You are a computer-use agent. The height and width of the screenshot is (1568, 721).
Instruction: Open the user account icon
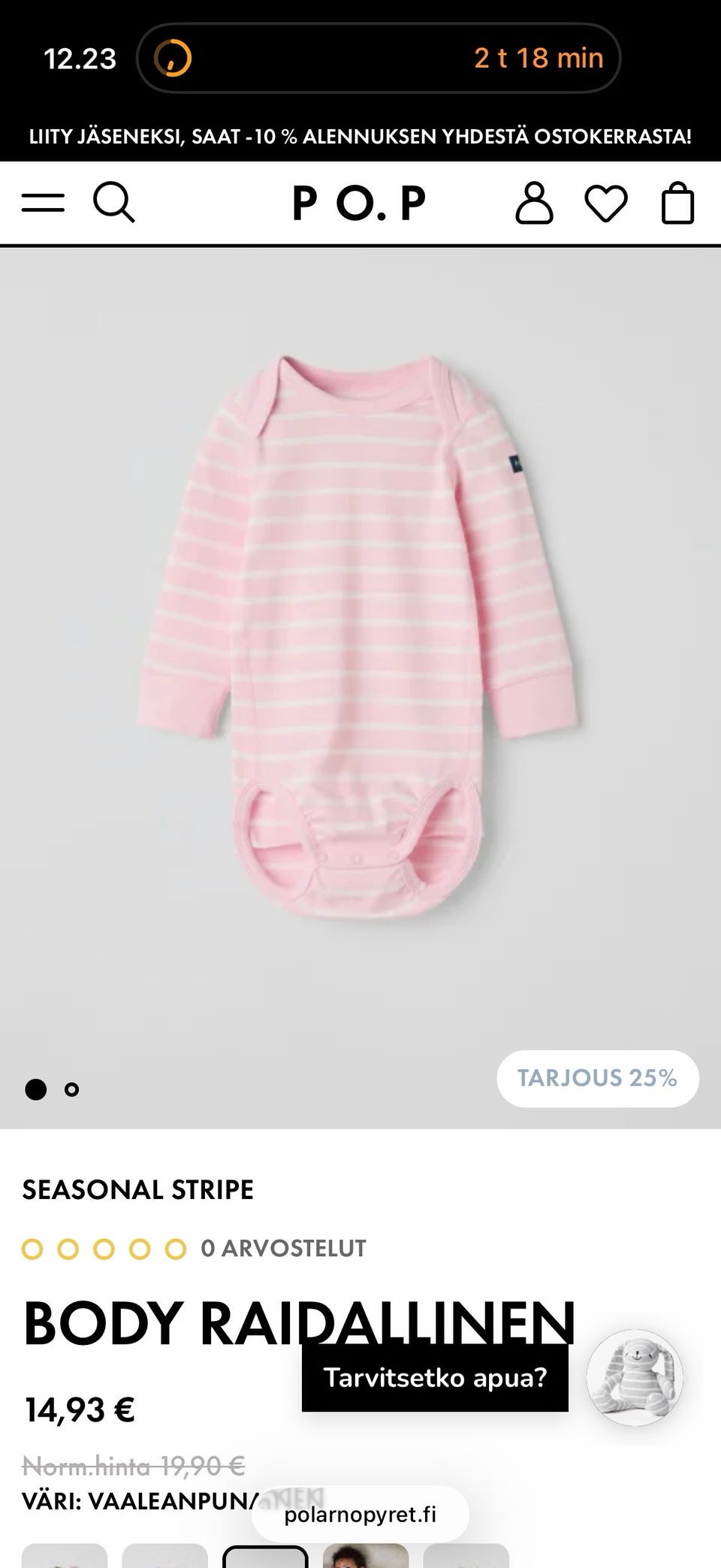pos(534,203)
